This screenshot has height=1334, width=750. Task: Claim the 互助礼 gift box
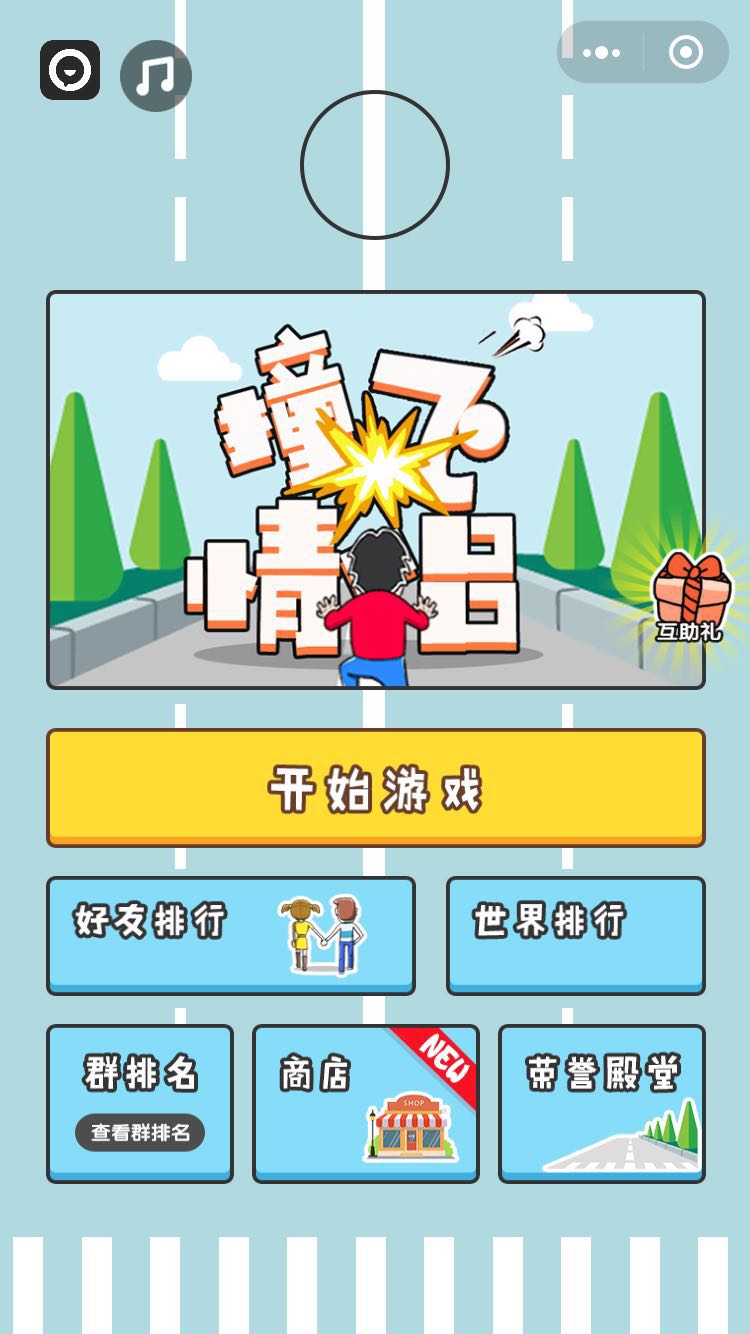691,596
